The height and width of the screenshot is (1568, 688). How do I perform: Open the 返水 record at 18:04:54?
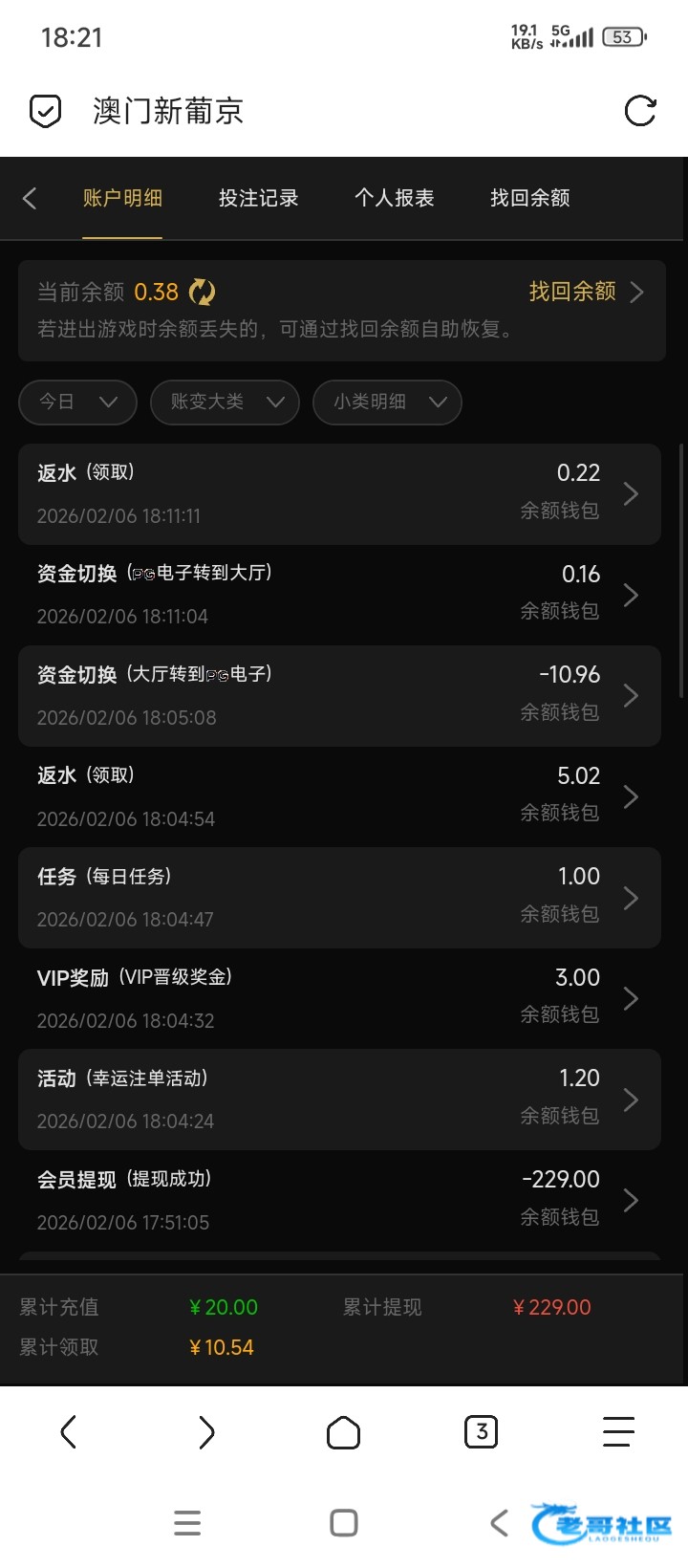tap(339, 796)
